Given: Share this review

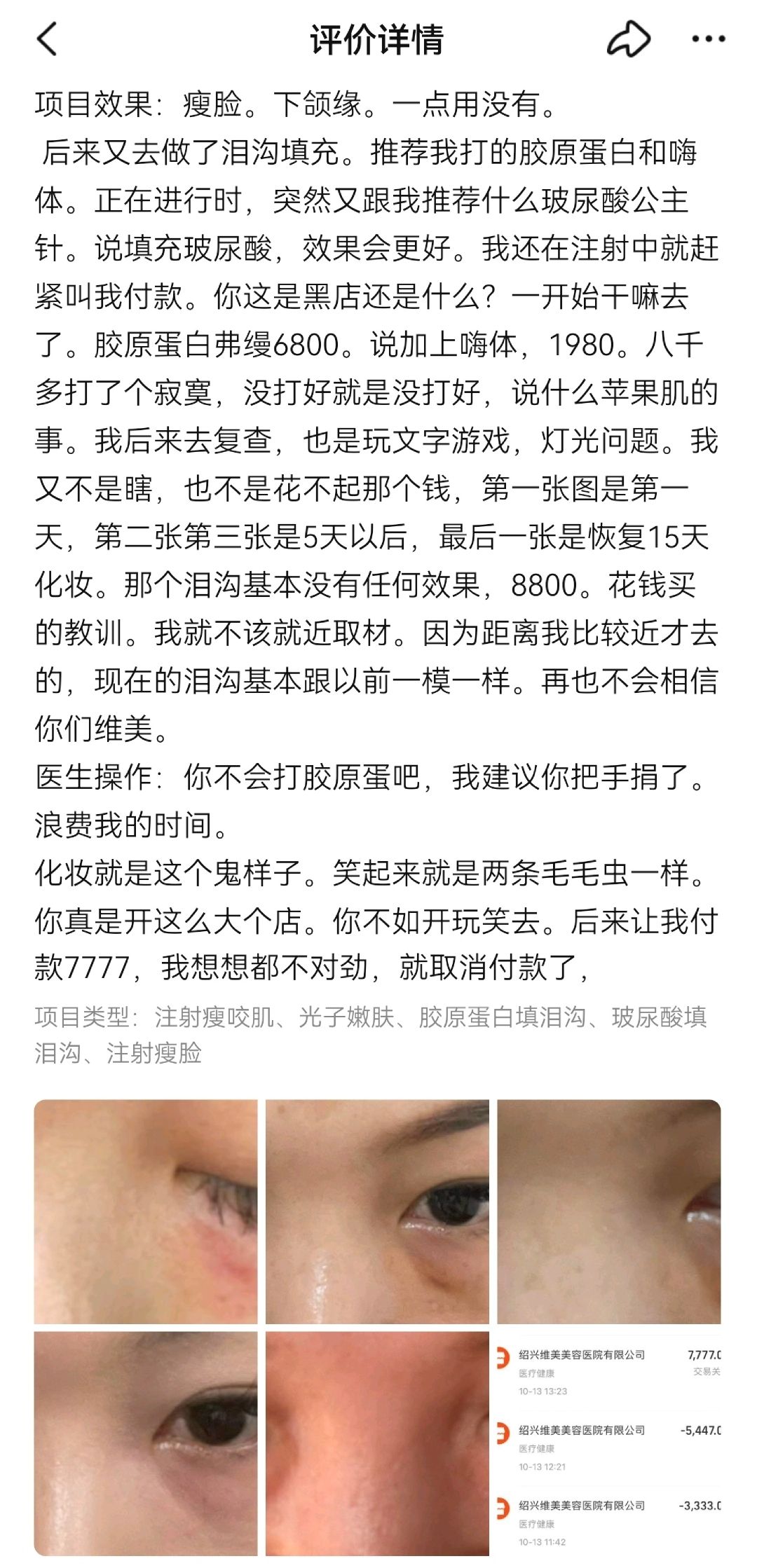Looking at the screenshot, I should pos(628,39).
